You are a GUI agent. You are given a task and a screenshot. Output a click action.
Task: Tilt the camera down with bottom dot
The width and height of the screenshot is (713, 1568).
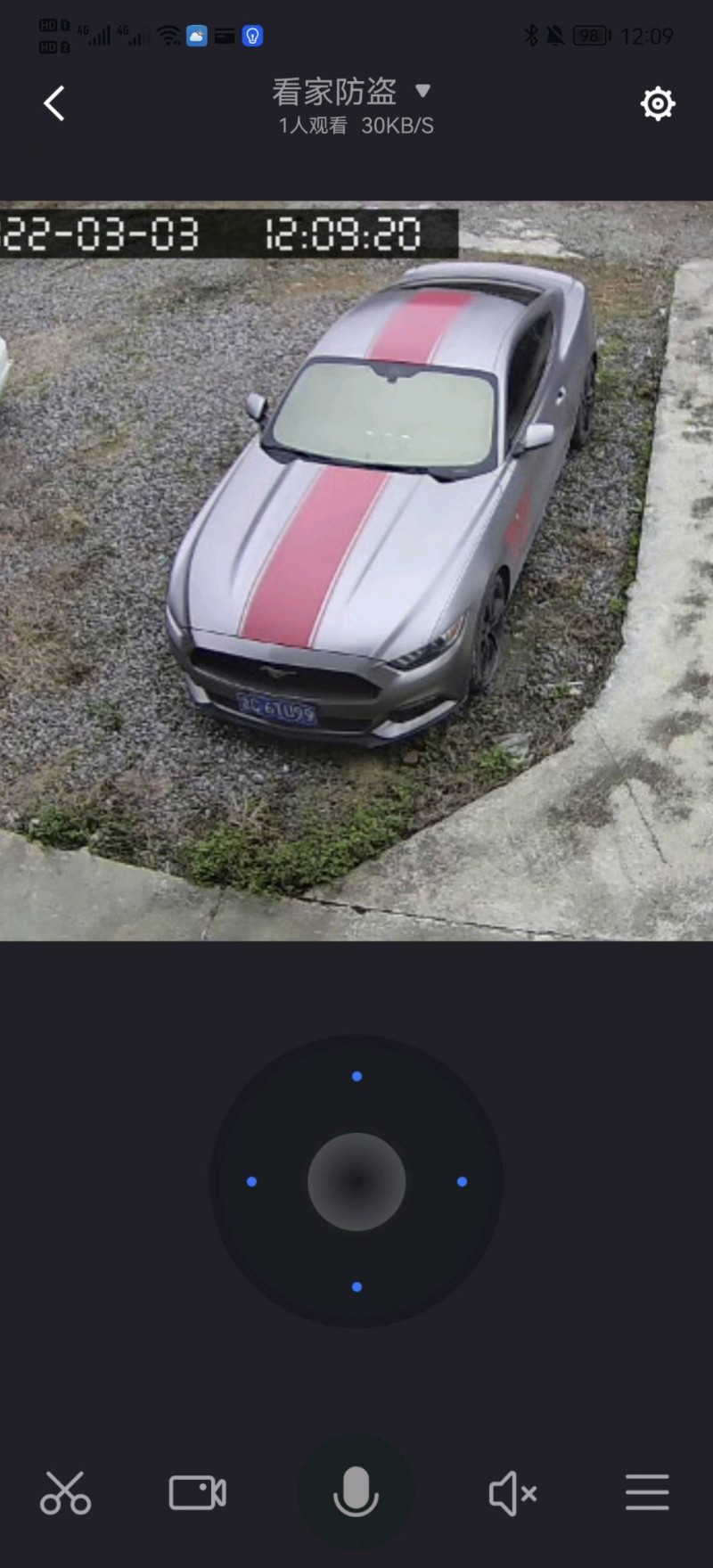pyautogui.click(x=356, y=1286)
